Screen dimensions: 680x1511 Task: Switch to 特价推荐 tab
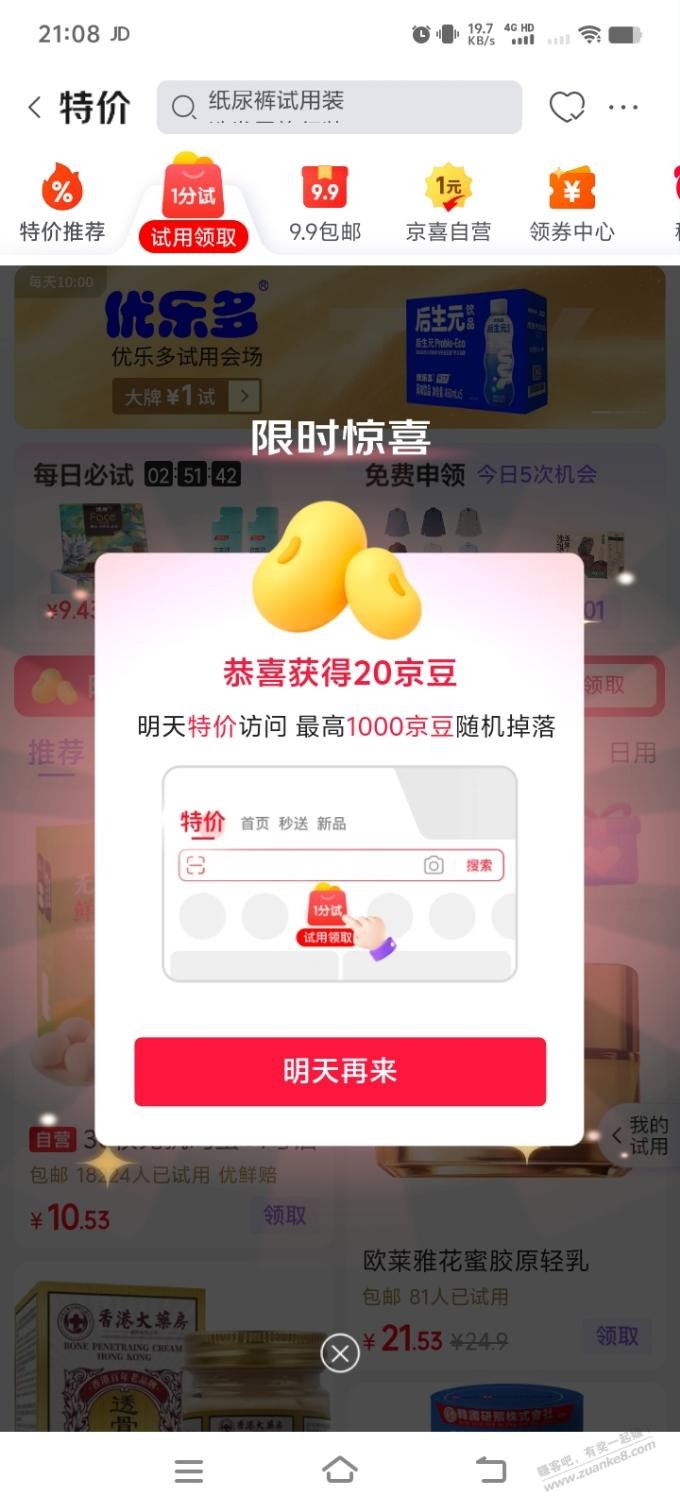pyautogui.click(x=62, y=204)
